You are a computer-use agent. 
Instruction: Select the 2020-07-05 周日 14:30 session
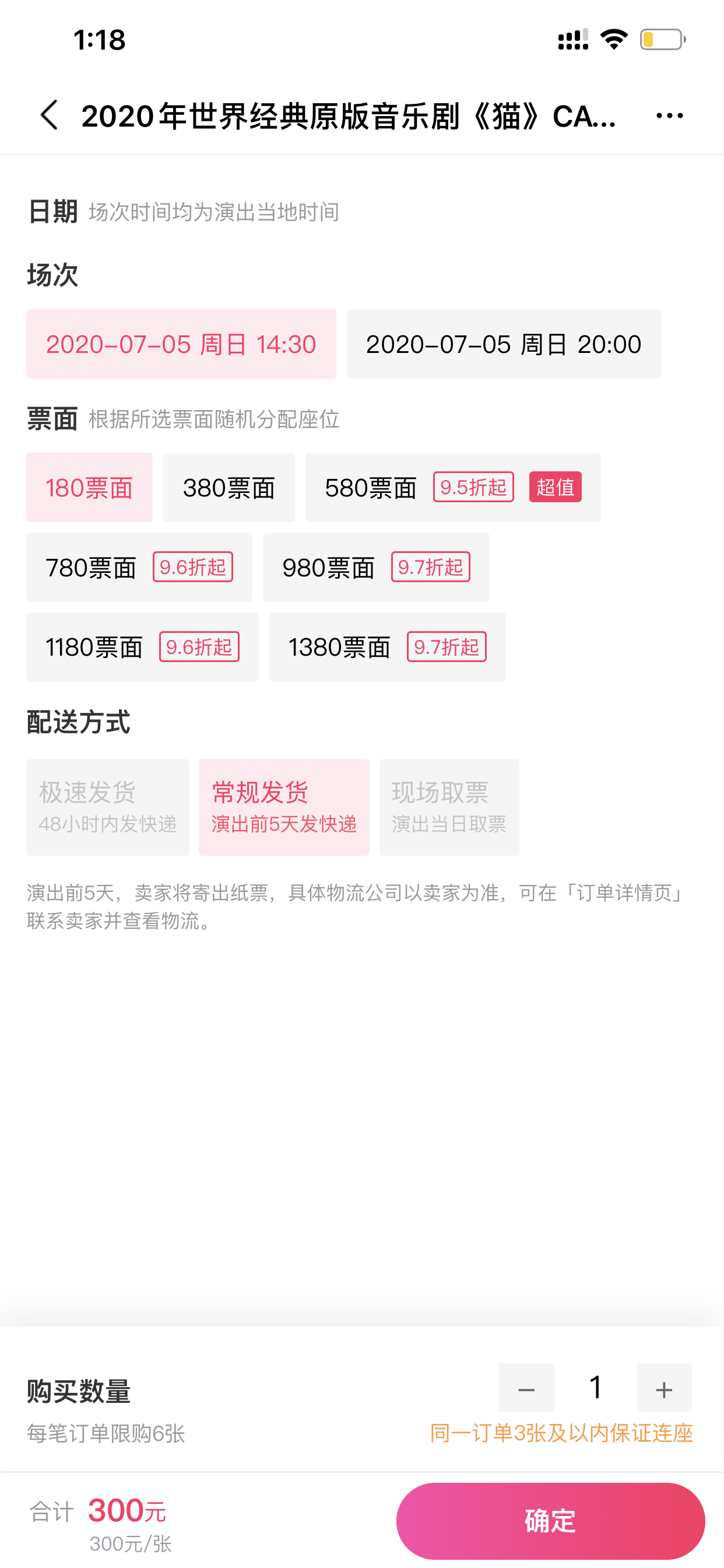[181, 344]
